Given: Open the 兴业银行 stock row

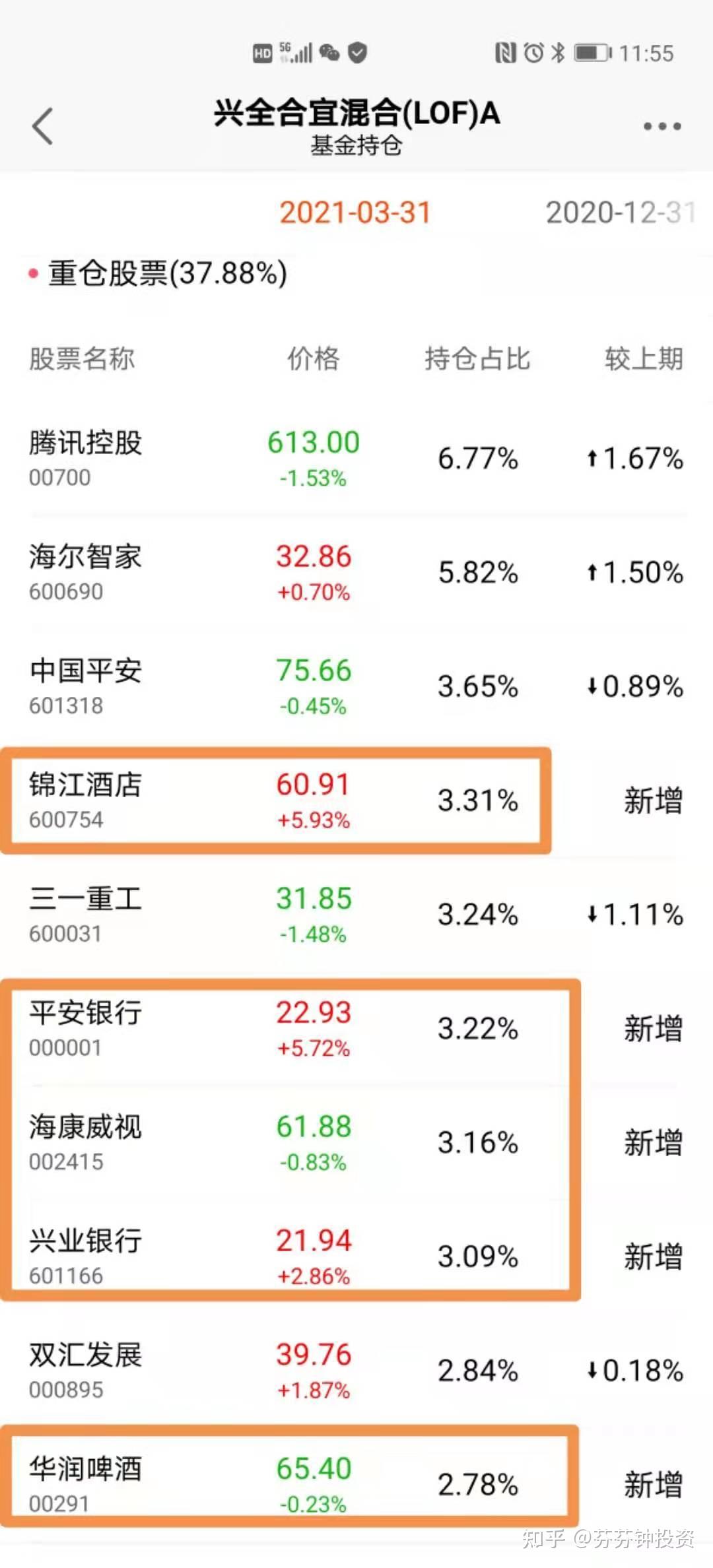Looking at the screenshot, I should point(356,1257).
